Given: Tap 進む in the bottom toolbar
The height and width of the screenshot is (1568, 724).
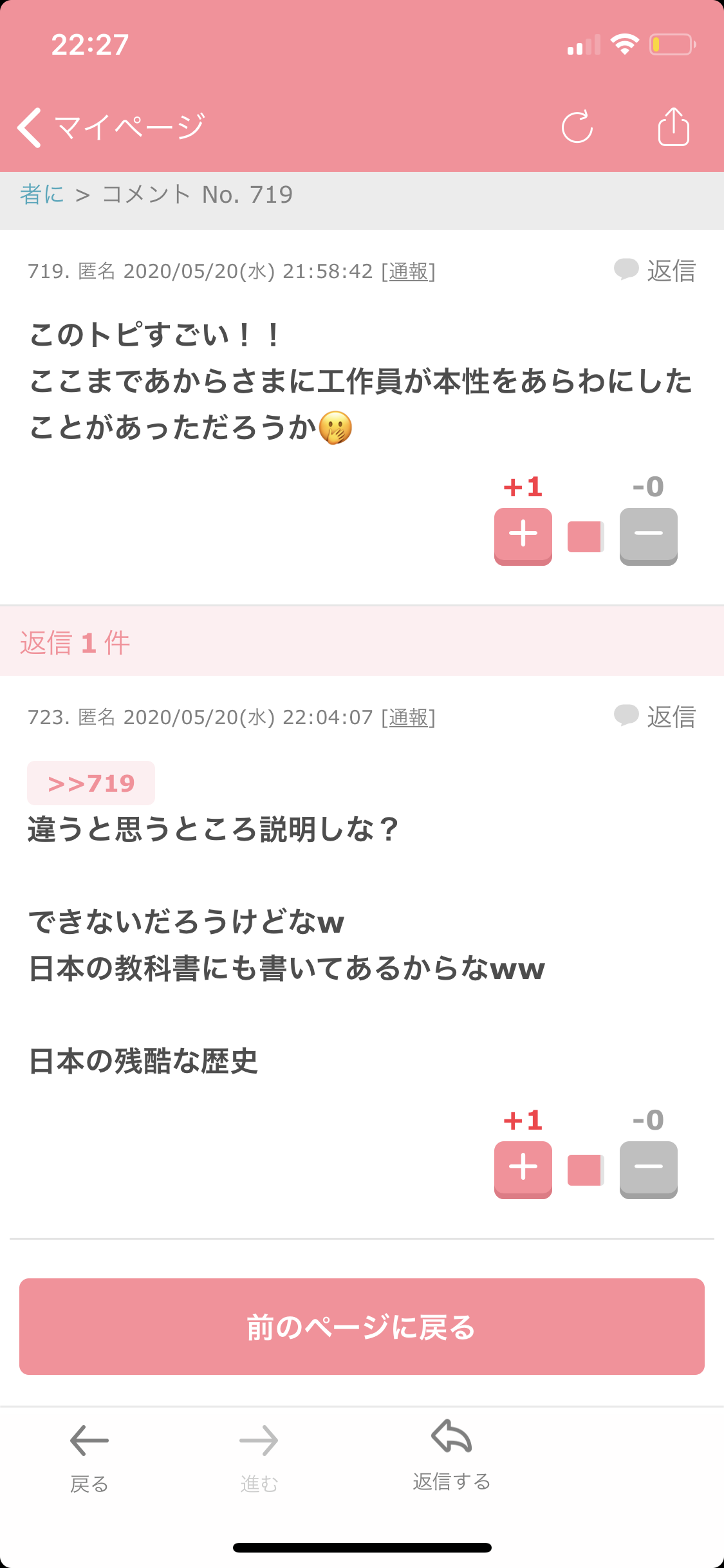Looking at the screenshot, I should 259,1459.
